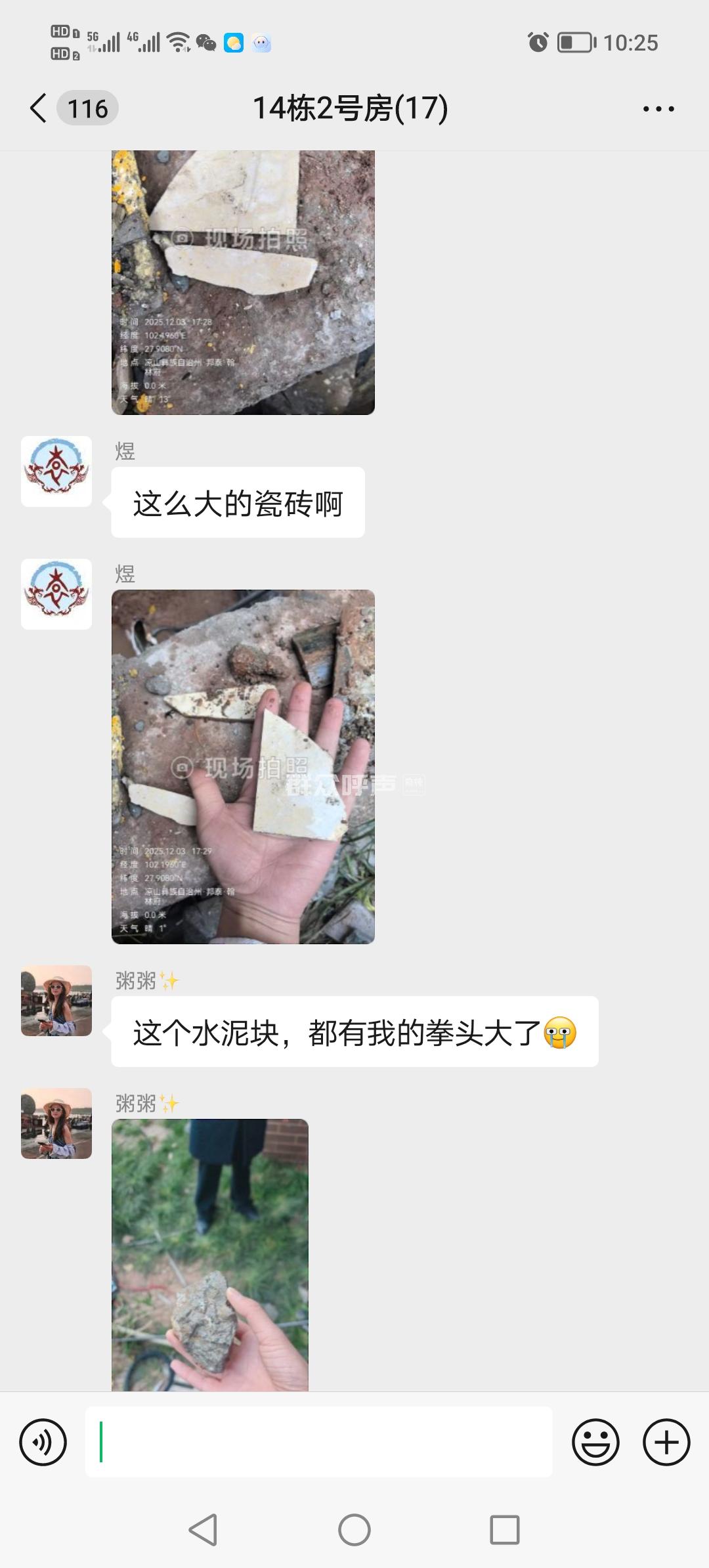Screen dimensions: 709x1568
Task: Open the recent apps overview
Action: pyautogui.click(x=505, y=1530)
